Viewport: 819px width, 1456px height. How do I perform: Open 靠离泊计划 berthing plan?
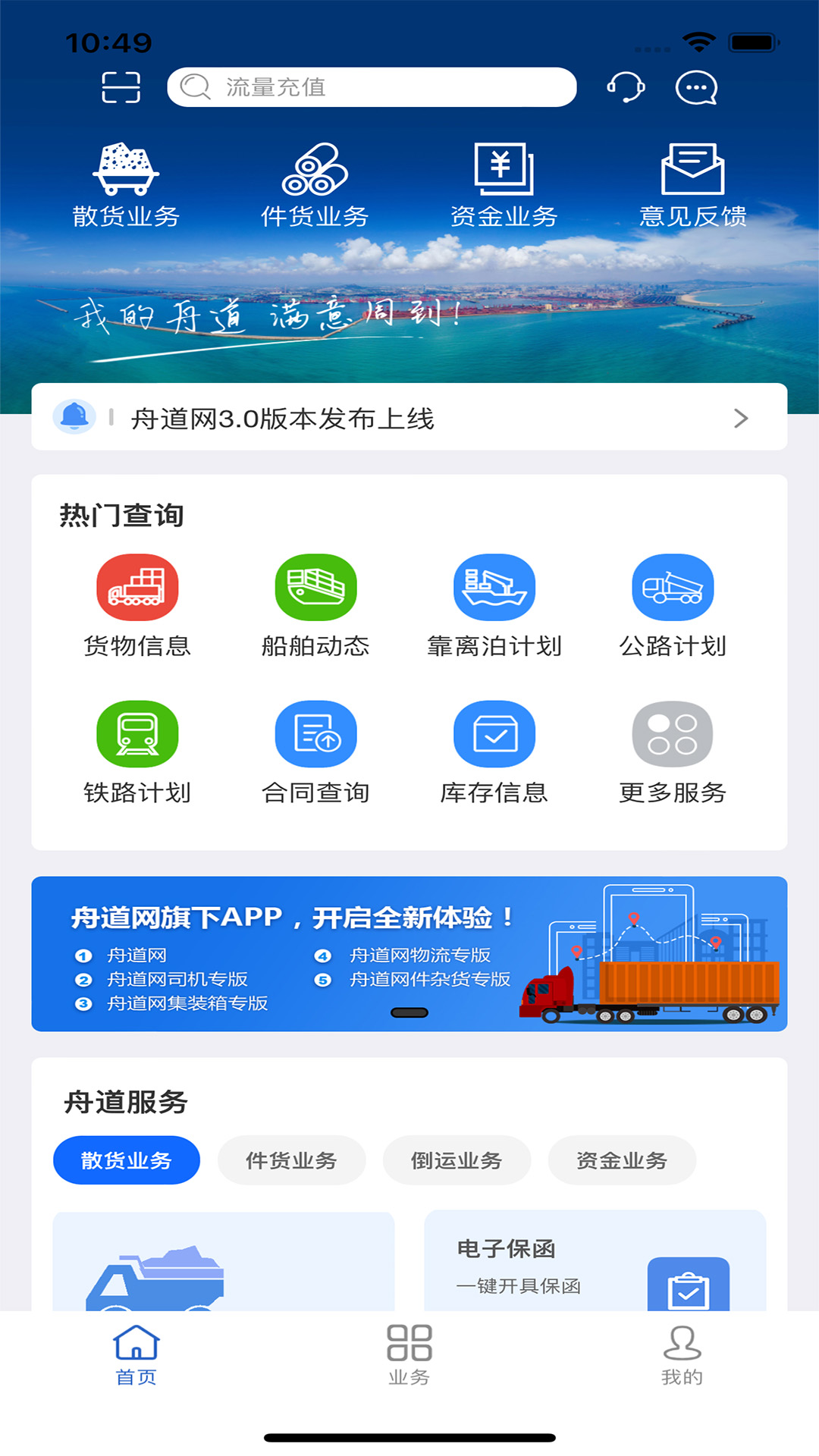(494, 604)
